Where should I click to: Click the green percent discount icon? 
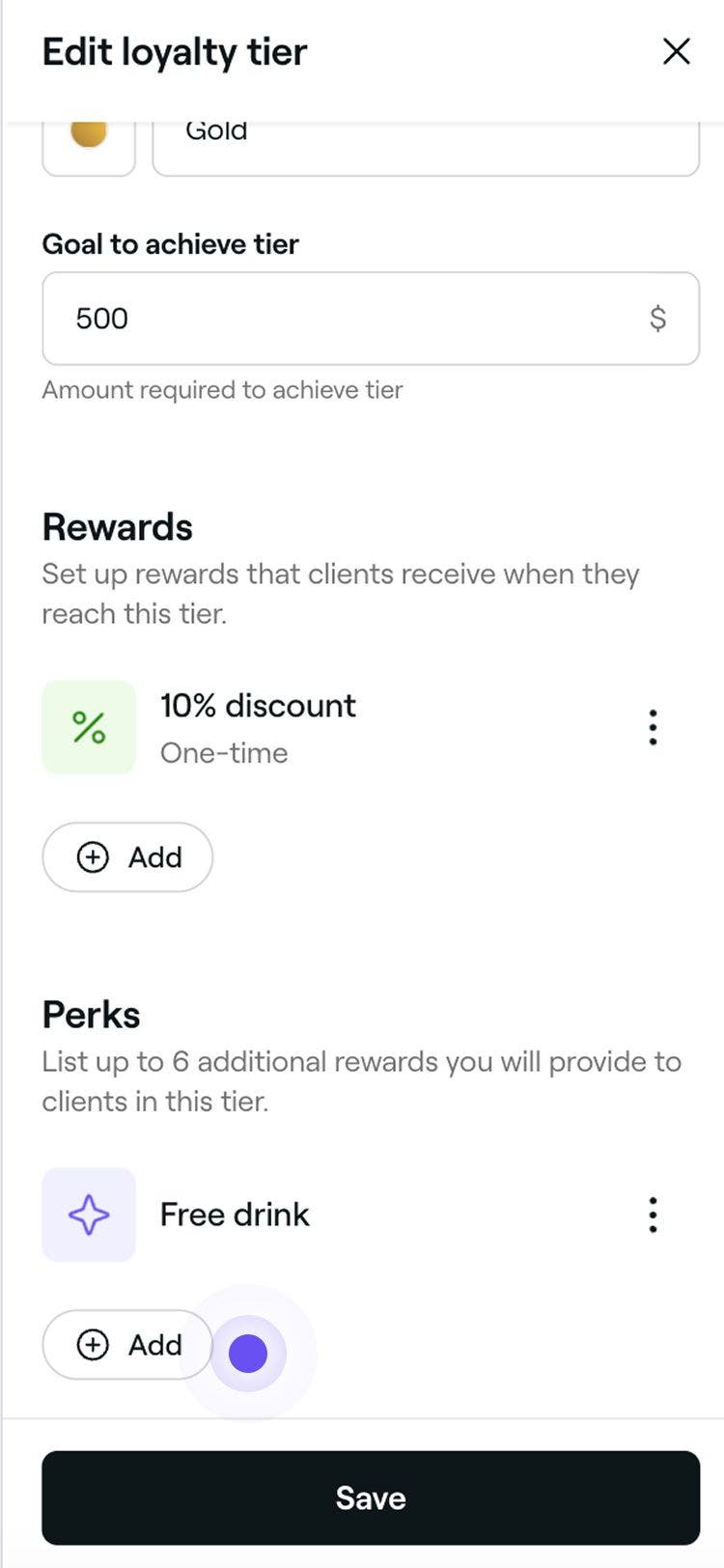point(88,727)
